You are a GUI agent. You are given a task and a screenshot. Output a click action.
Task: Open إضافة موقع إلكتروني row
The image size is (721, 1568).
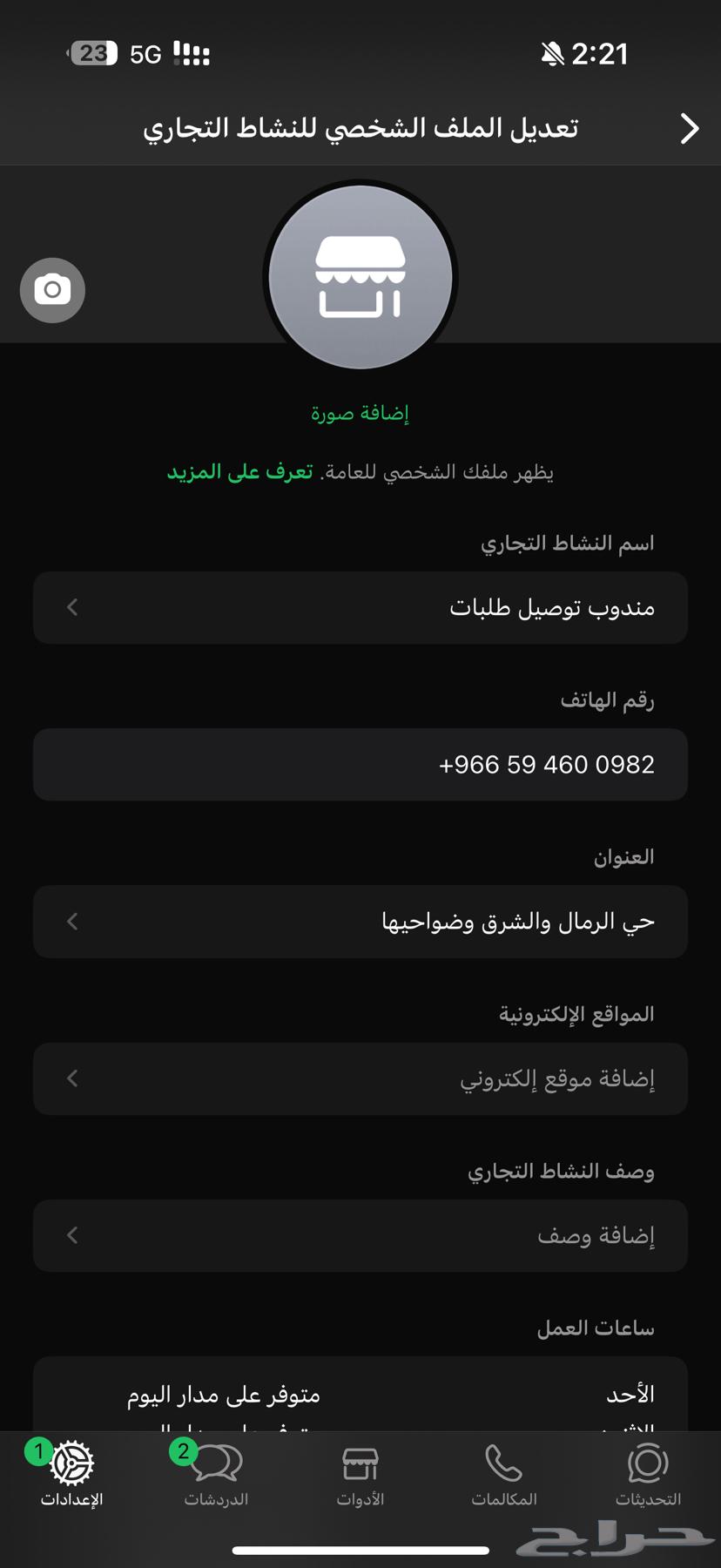click(x=360, y=1078)
